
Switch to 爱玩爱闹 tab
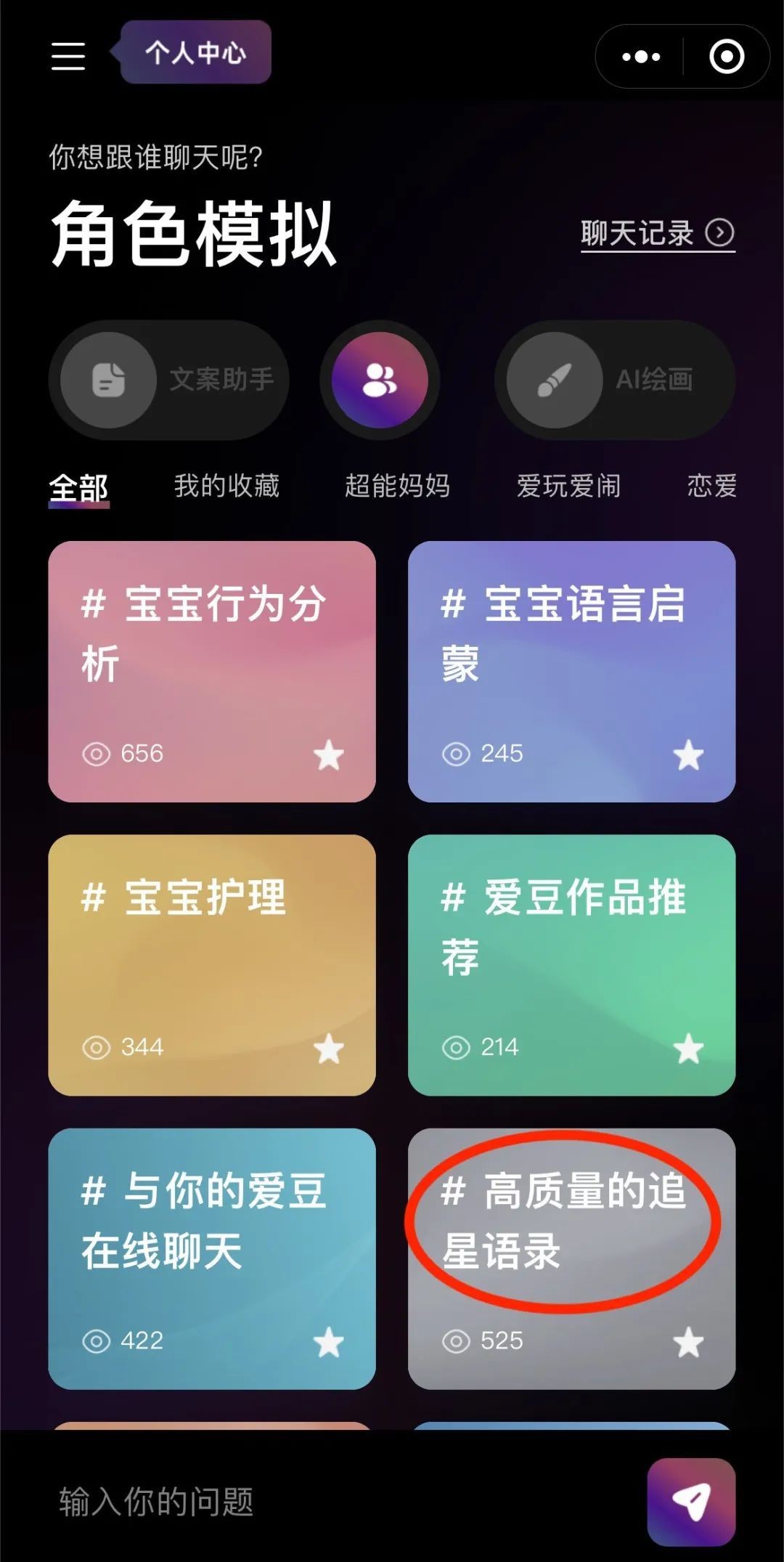coord(568,486)
